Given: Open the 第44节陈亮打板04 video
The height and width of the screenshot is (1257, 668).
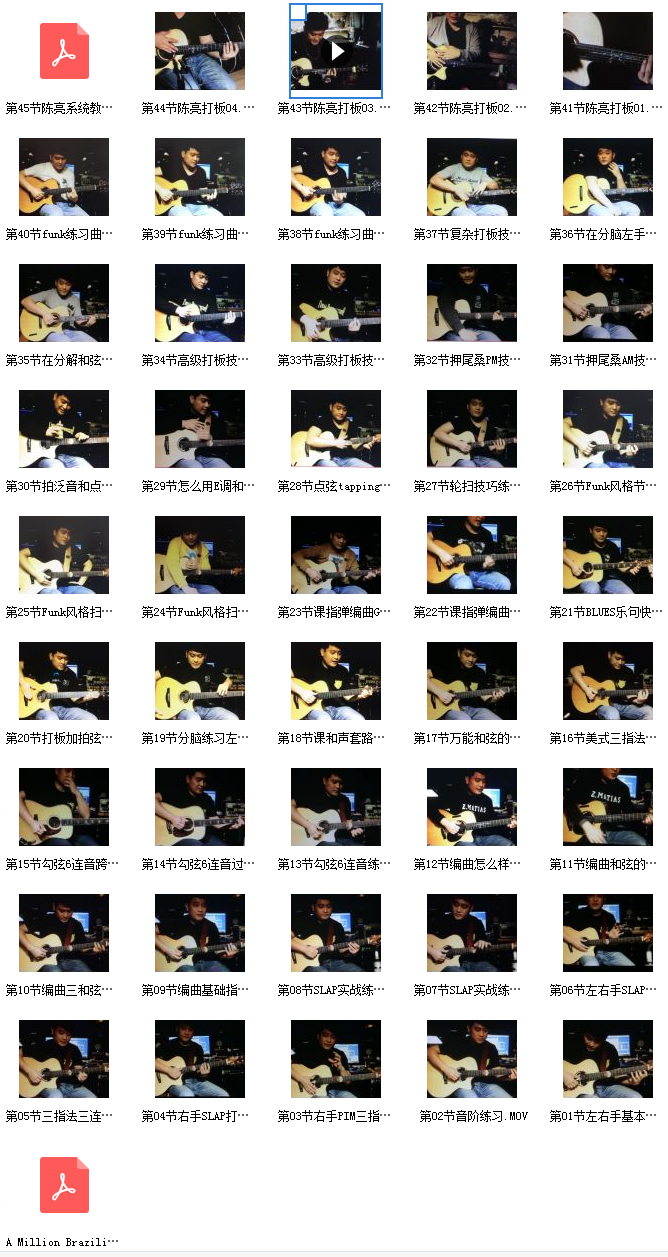Looking at the screenshot, I should (x=200, y=51).
